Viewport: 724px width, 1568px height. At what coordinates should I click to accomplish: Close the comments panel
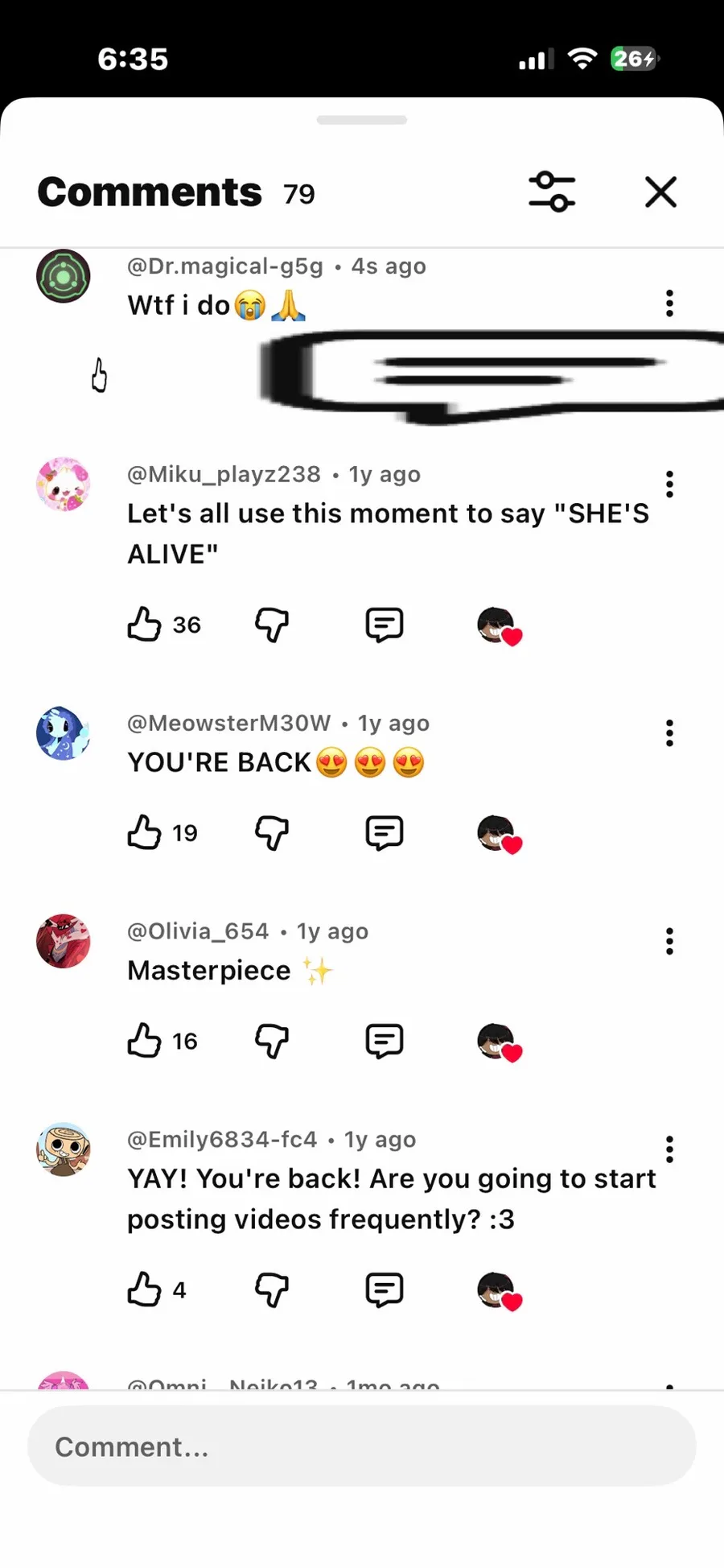click(660, 192)
